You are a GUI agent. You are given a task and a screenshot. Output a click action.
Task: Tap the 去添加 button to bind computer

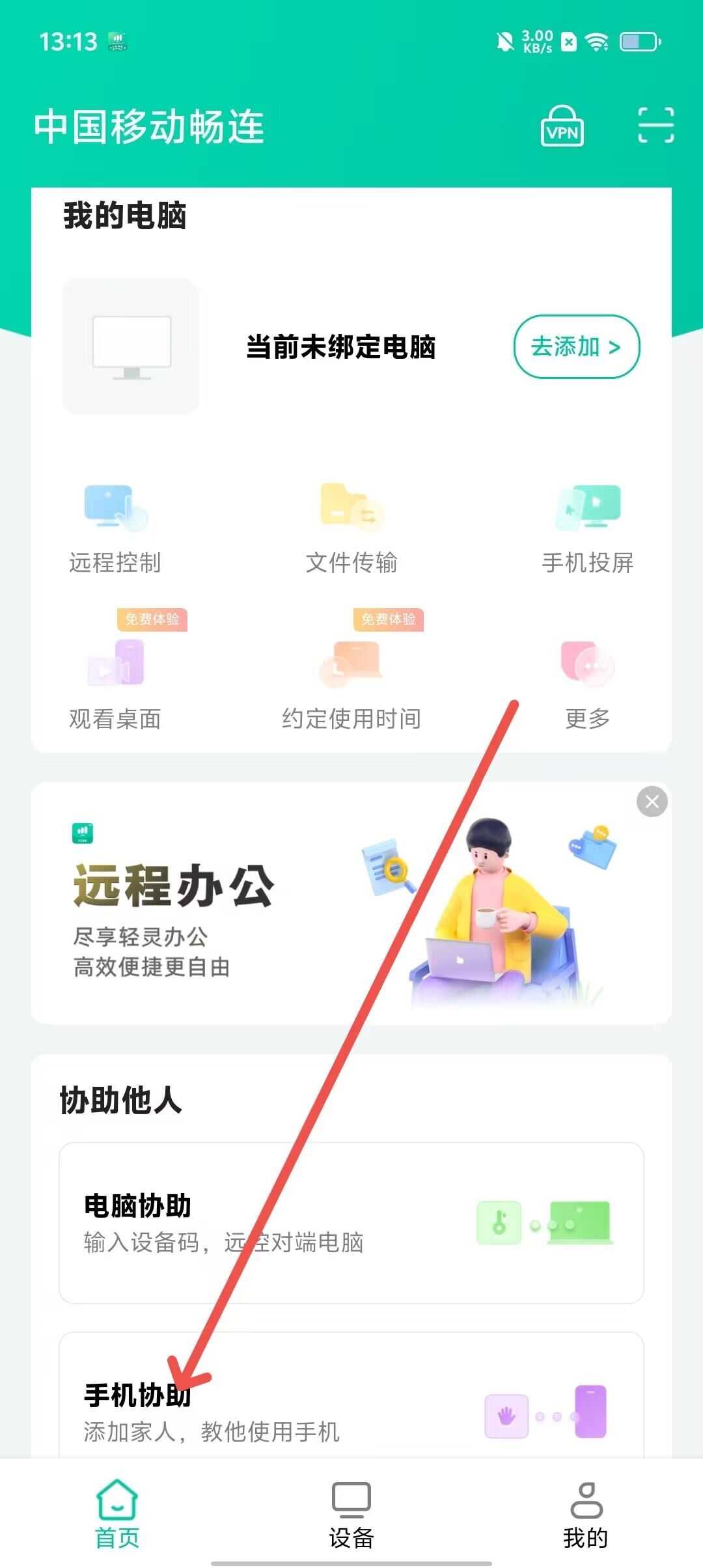(576, 346)
